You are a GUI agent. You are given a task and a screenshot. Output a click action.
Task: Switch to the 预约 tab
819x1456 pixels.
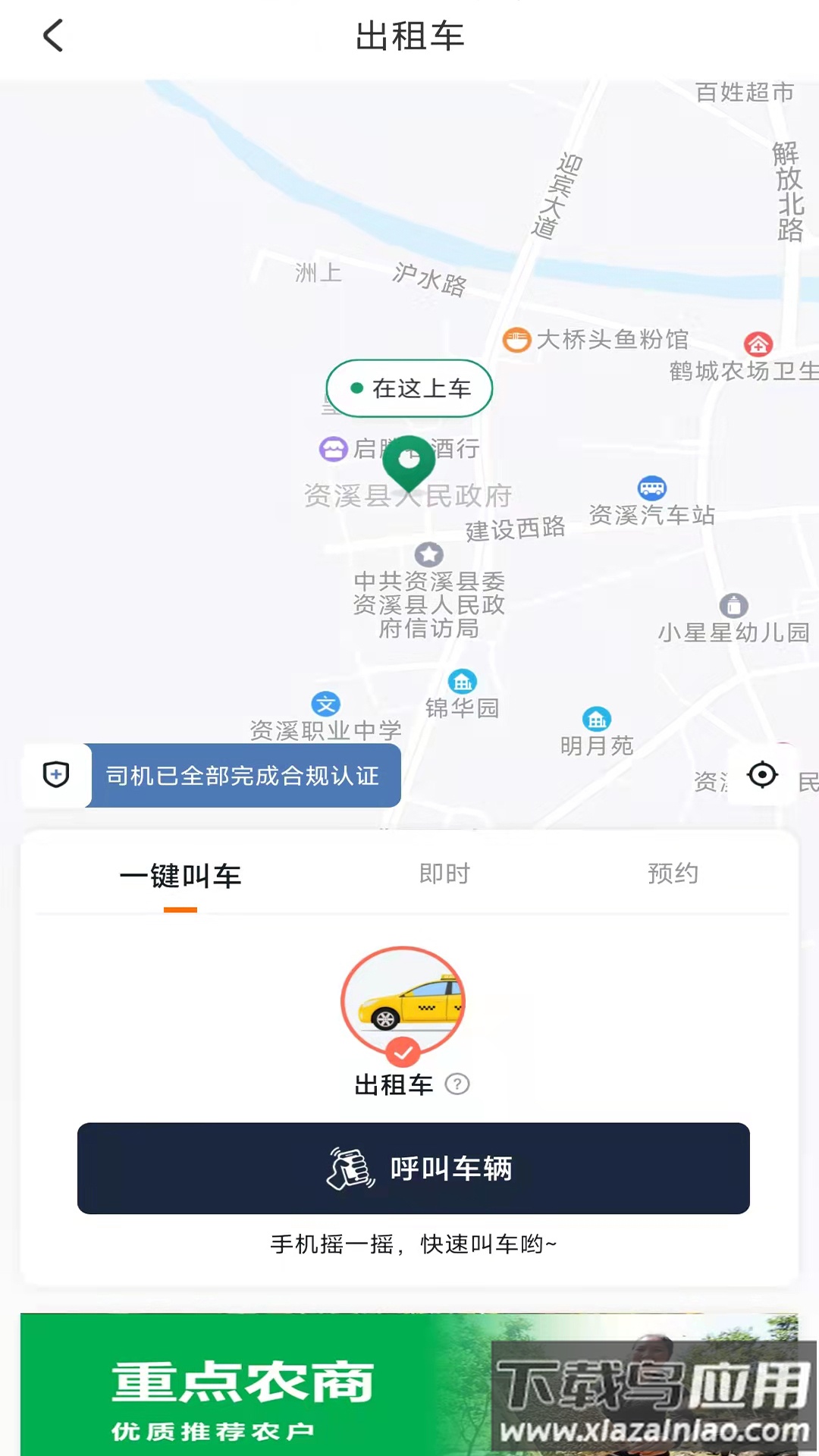(673, 874)
